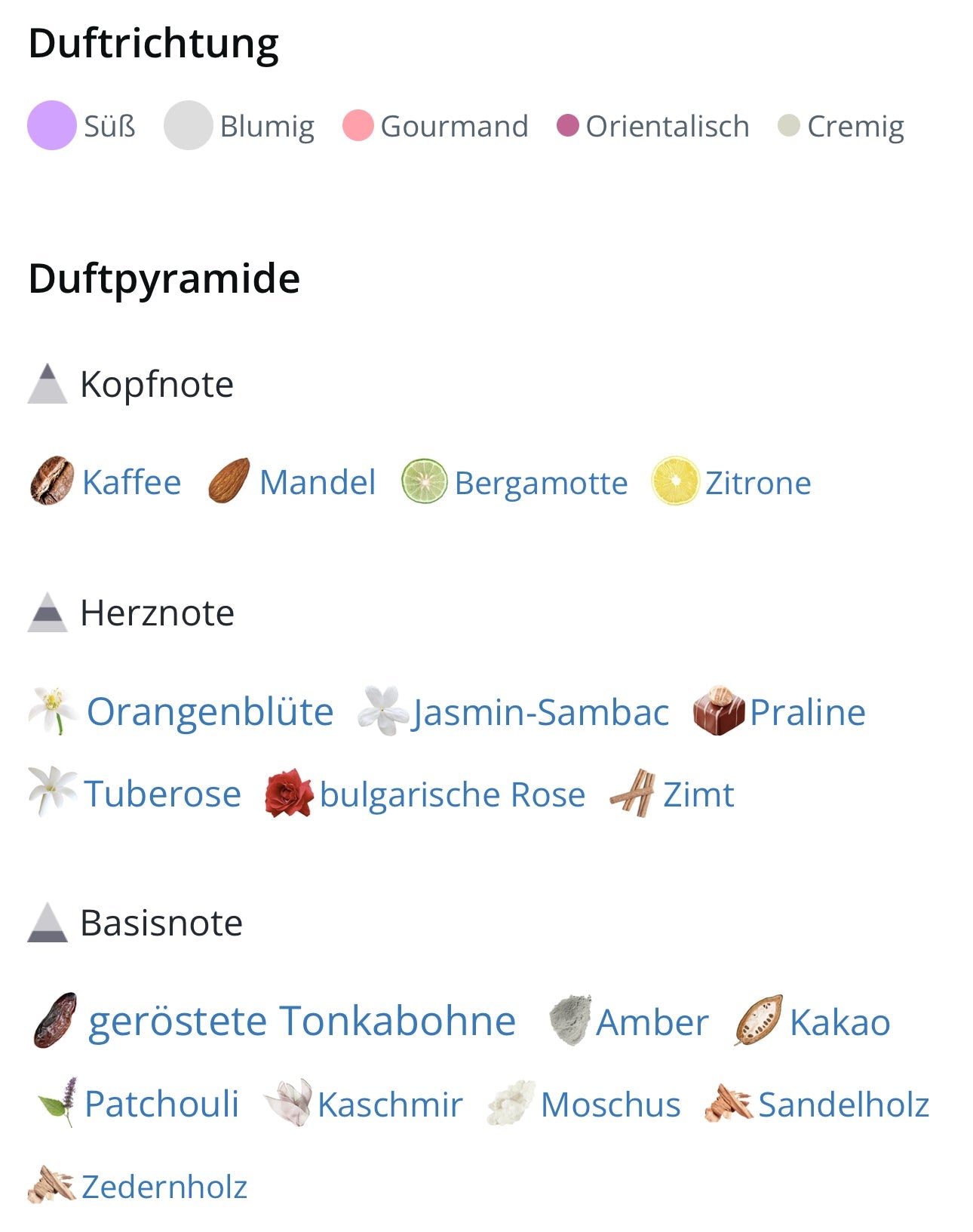Open the Praline note
This screenshot has height=1232, width=973.
(x=807, y=712)
